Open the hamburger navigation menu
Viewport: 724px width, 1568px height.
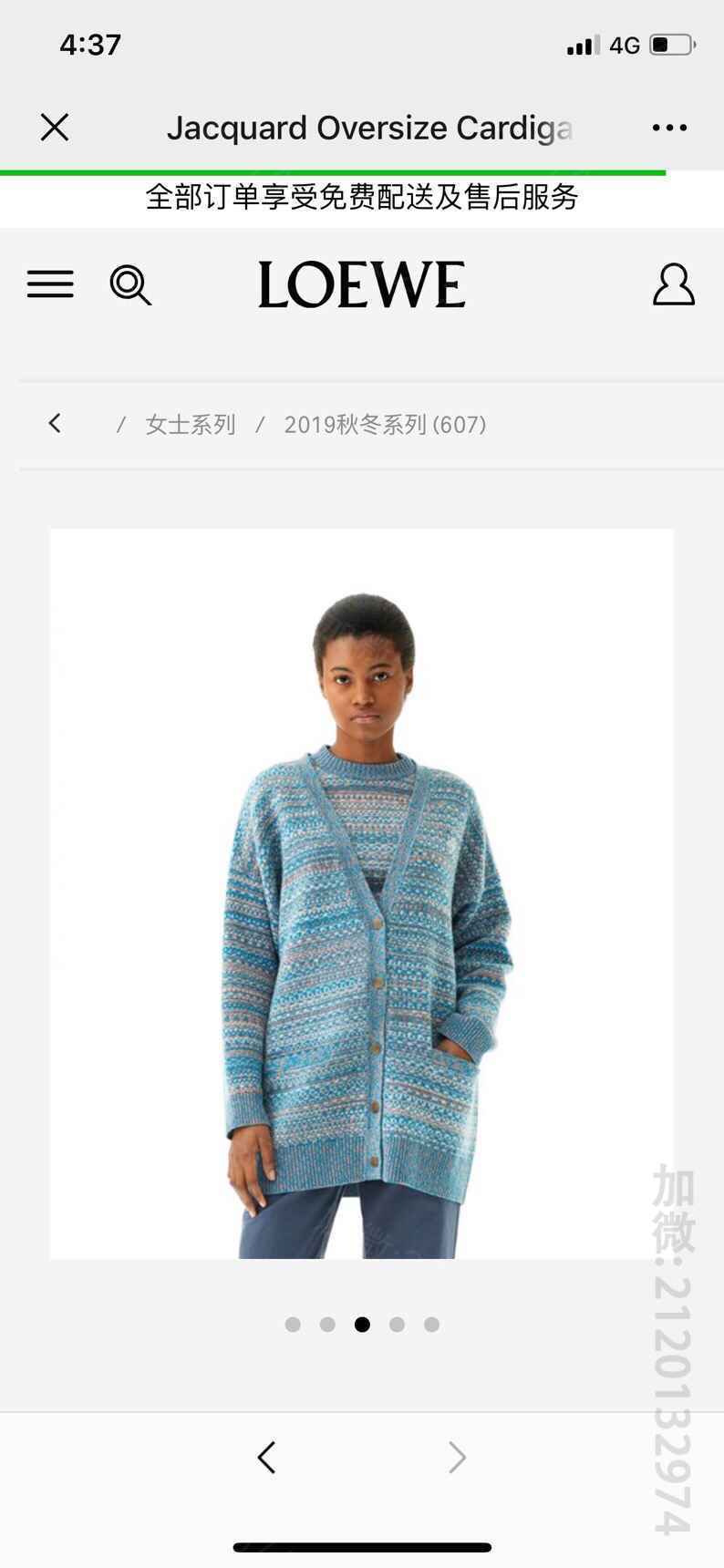coord(50,284)
